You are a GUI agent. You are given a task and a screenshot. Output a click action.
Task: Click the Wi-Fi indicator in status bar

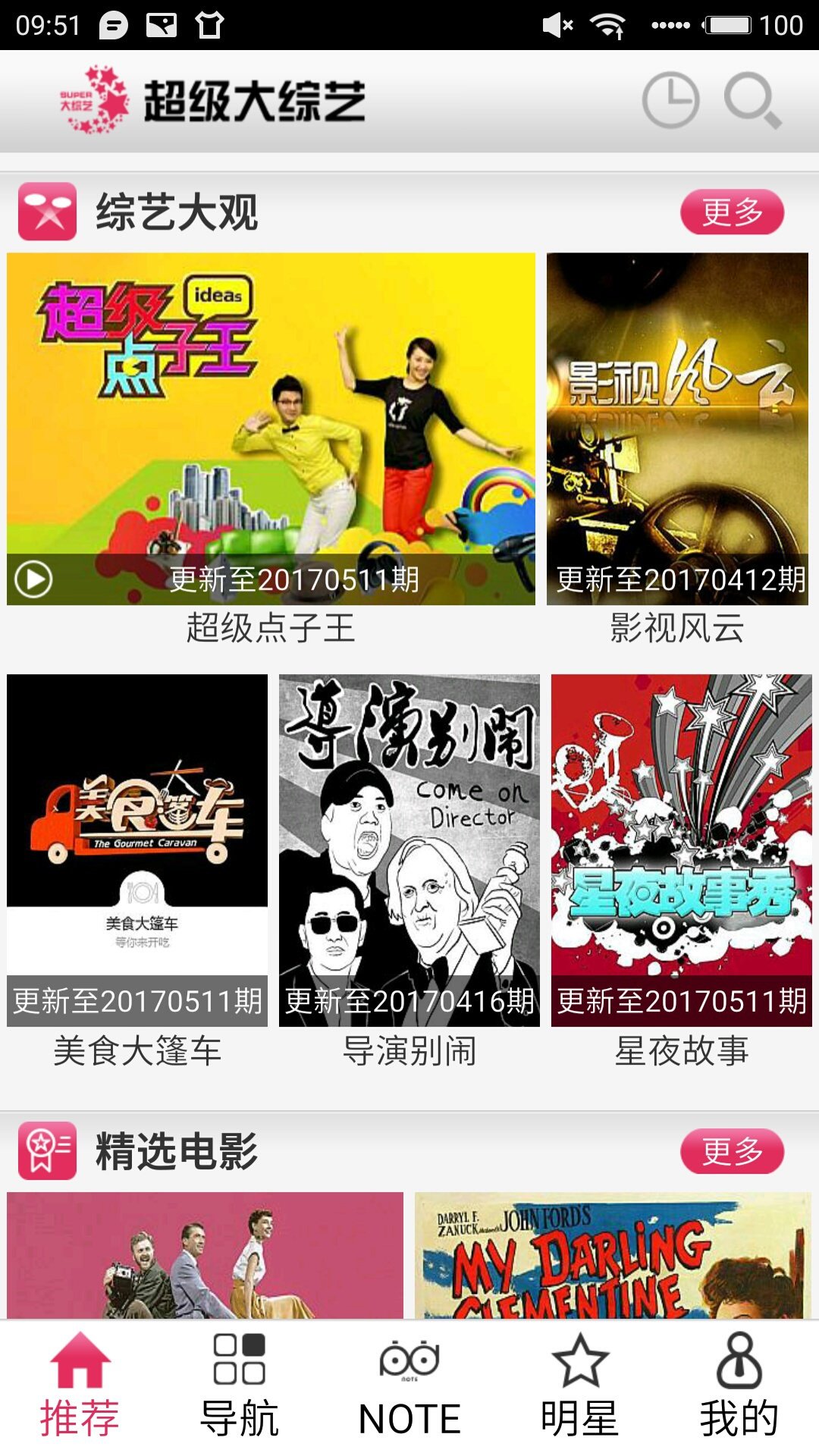click(607, 23)
